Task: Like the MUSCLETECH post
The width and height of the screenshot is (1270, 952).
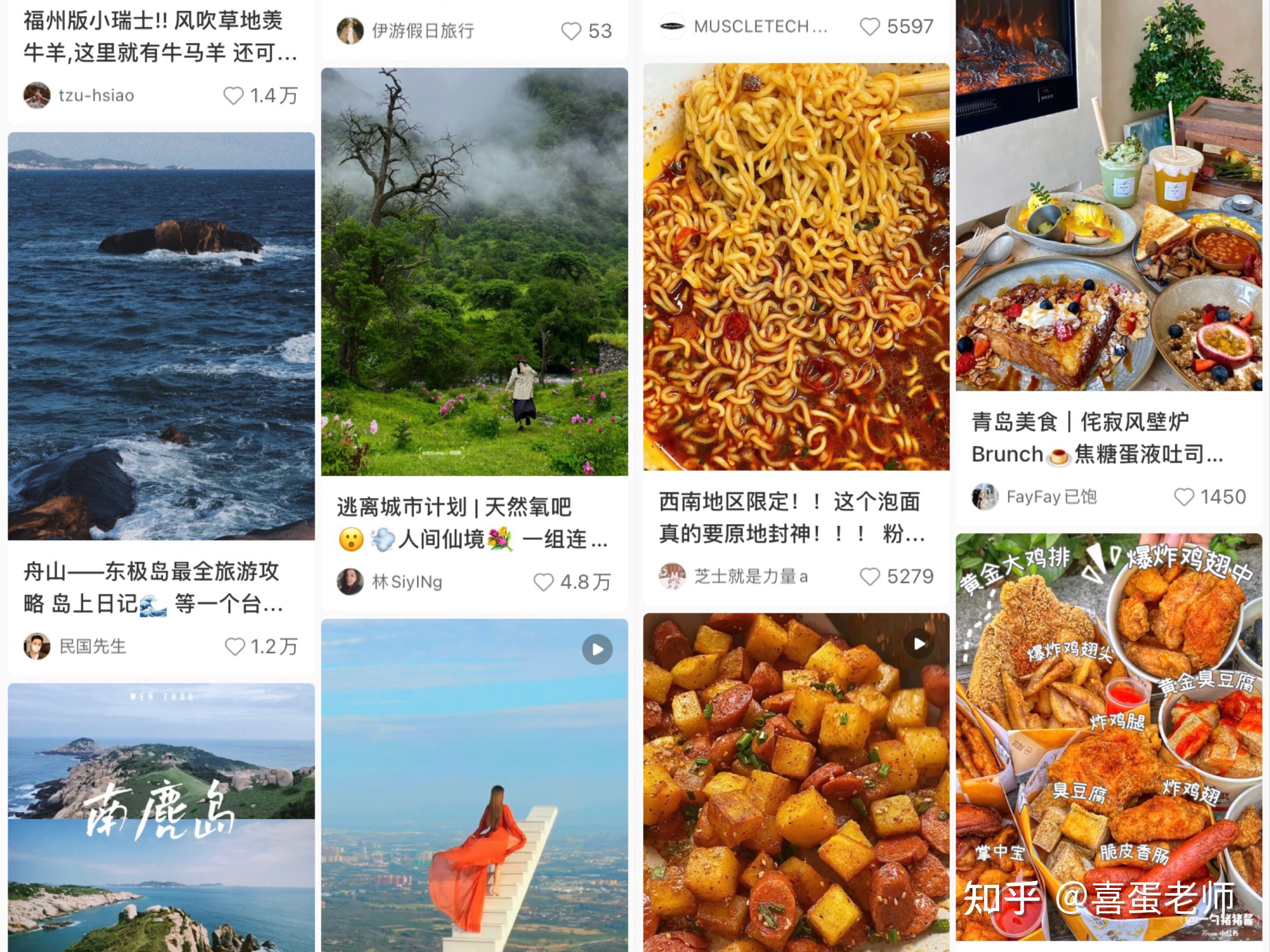Action: [x=869, y=26]
